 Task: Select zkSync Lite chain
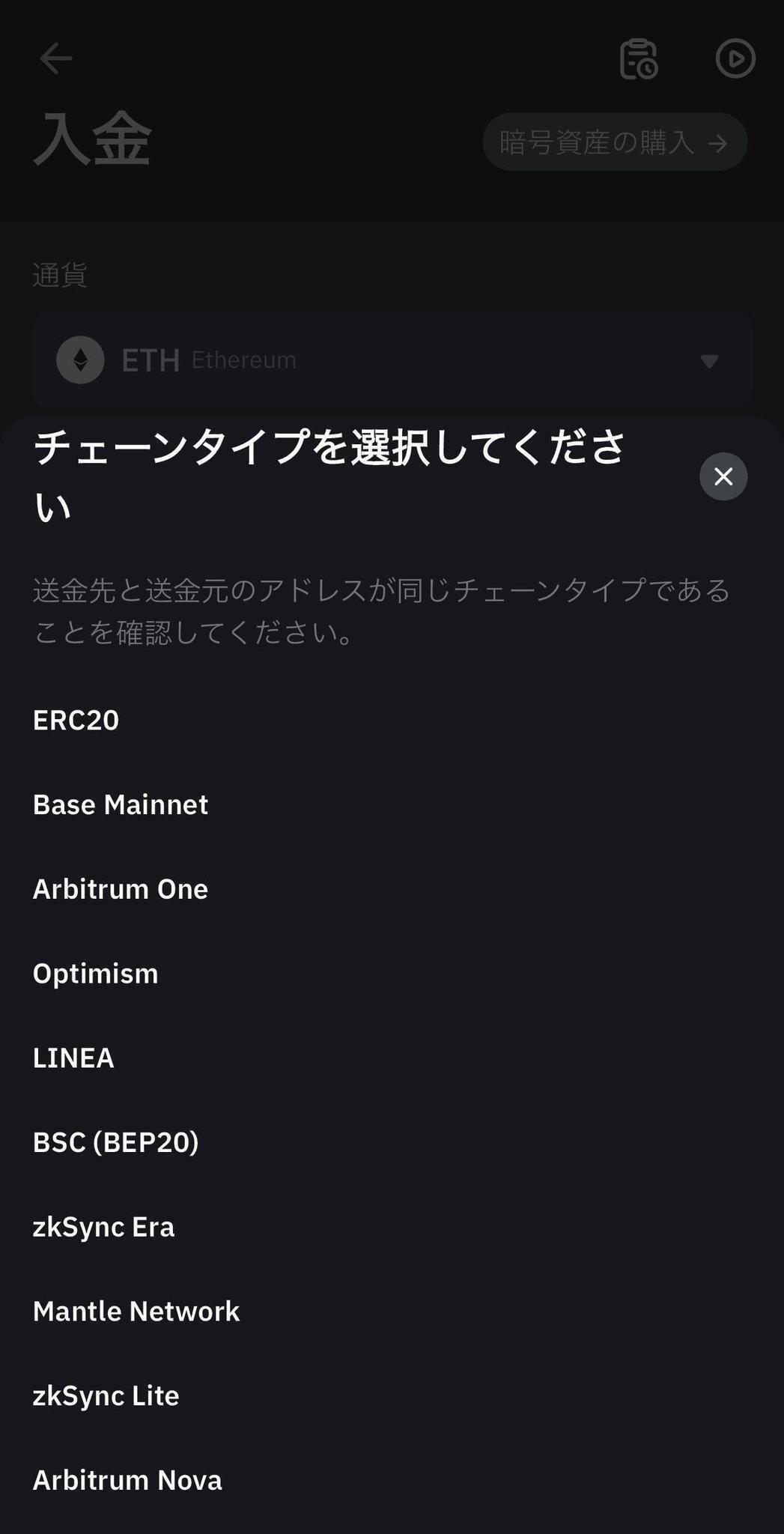(106, 1395)
